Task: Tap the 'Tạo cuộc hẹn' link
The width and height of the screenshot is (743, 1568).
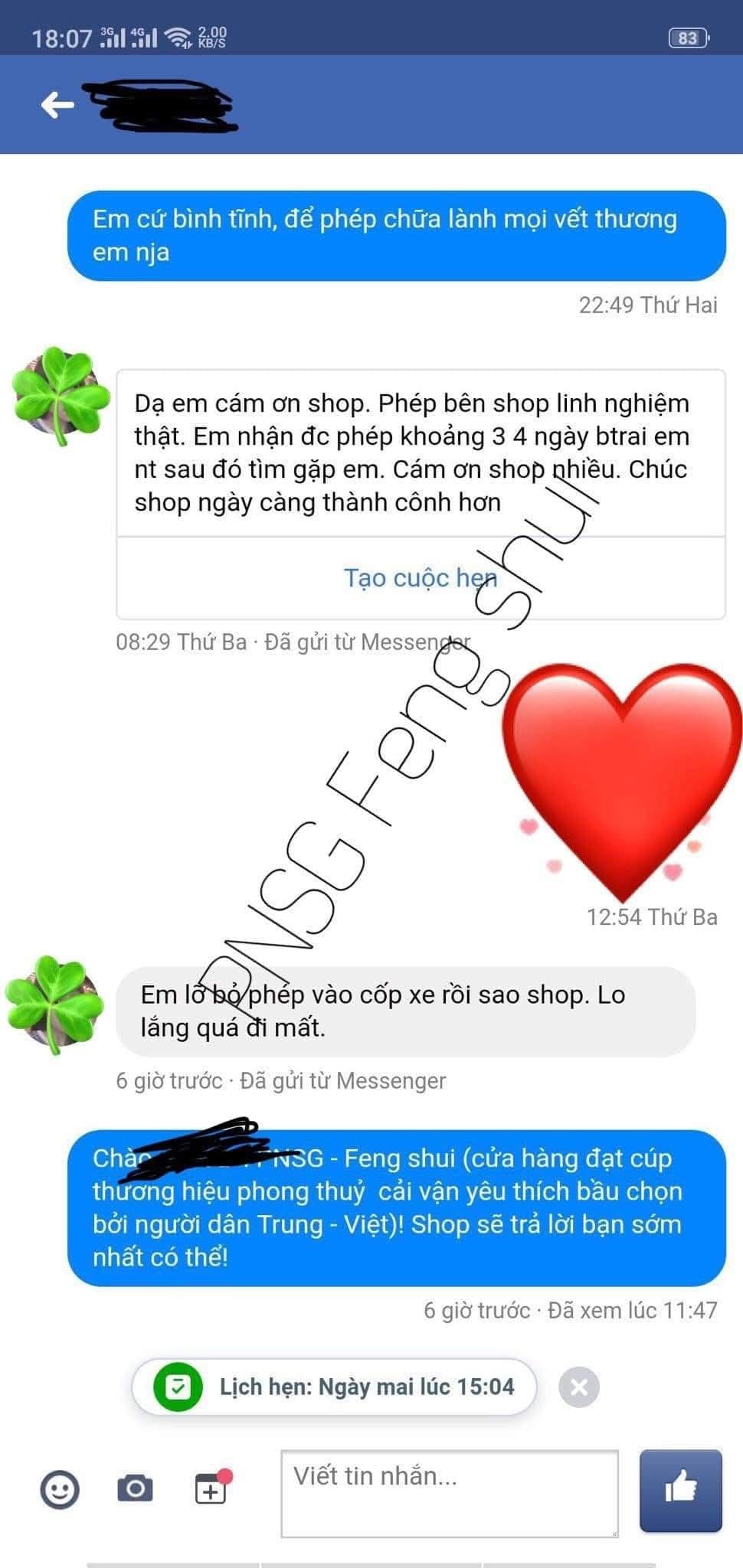Action: 421,577
